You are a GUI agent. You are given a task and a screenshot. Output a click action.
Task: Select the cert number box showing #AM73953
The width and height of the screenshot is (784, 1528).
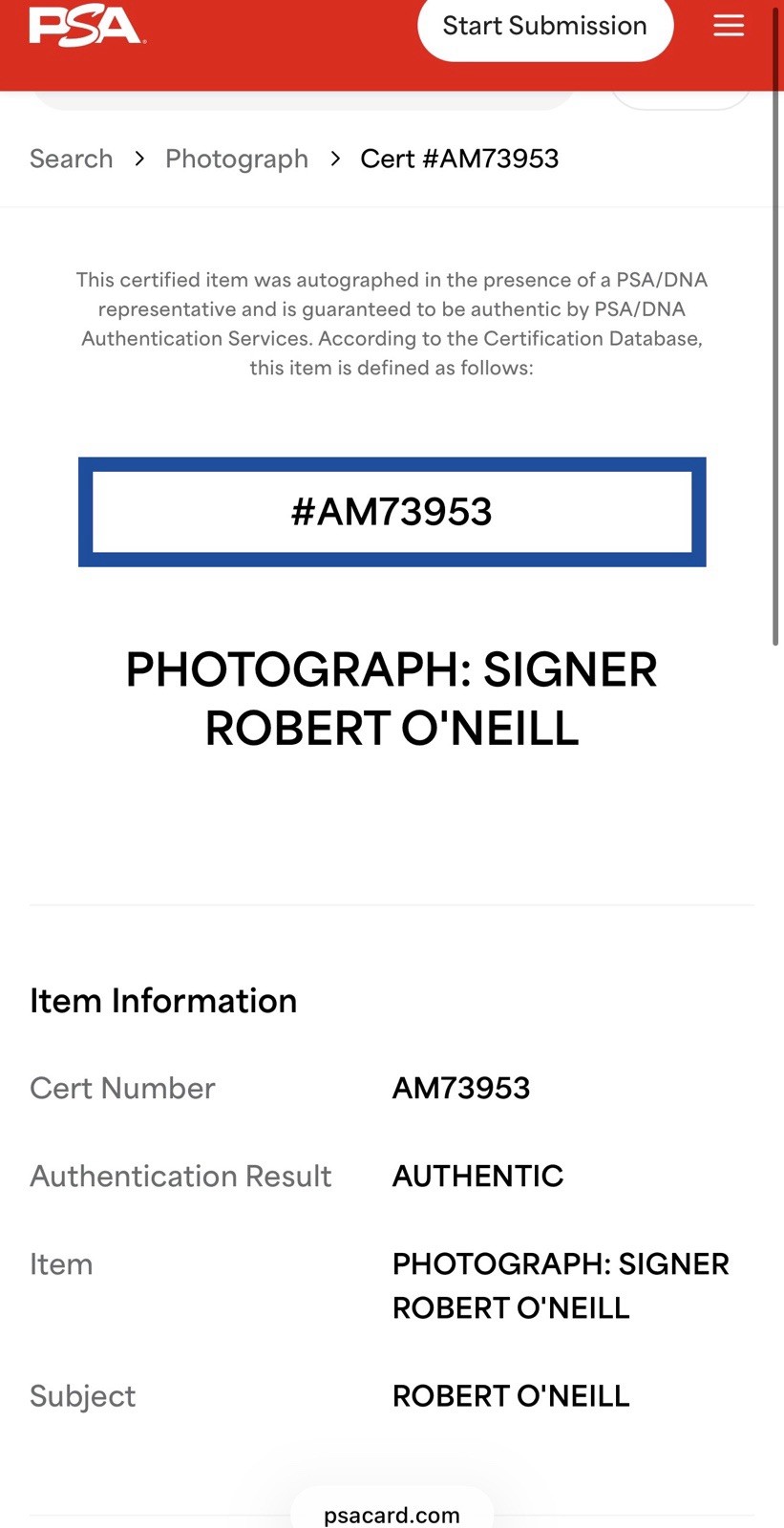[x=392, y=512]
